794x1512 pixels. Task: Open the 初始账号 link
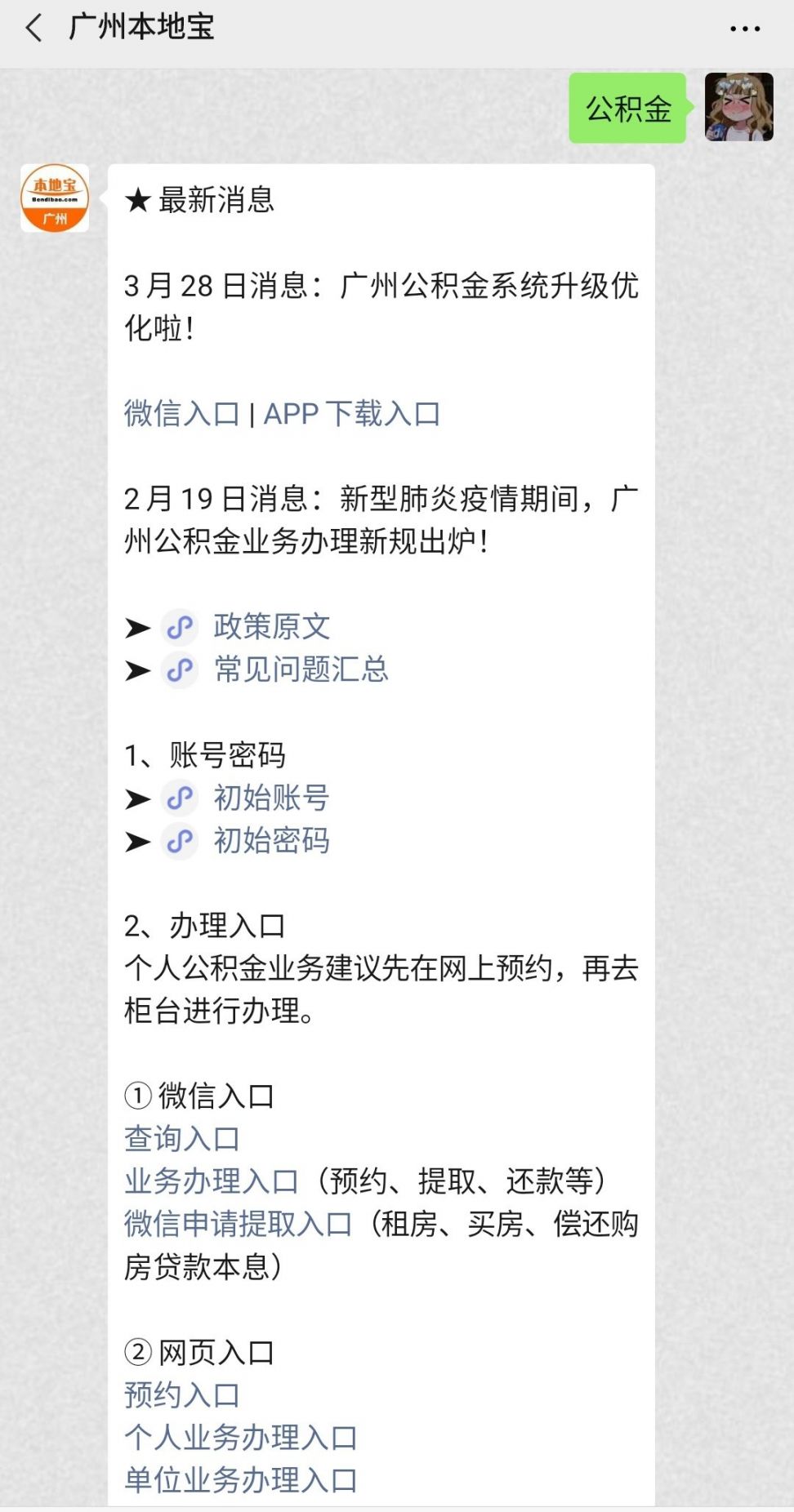271,798
